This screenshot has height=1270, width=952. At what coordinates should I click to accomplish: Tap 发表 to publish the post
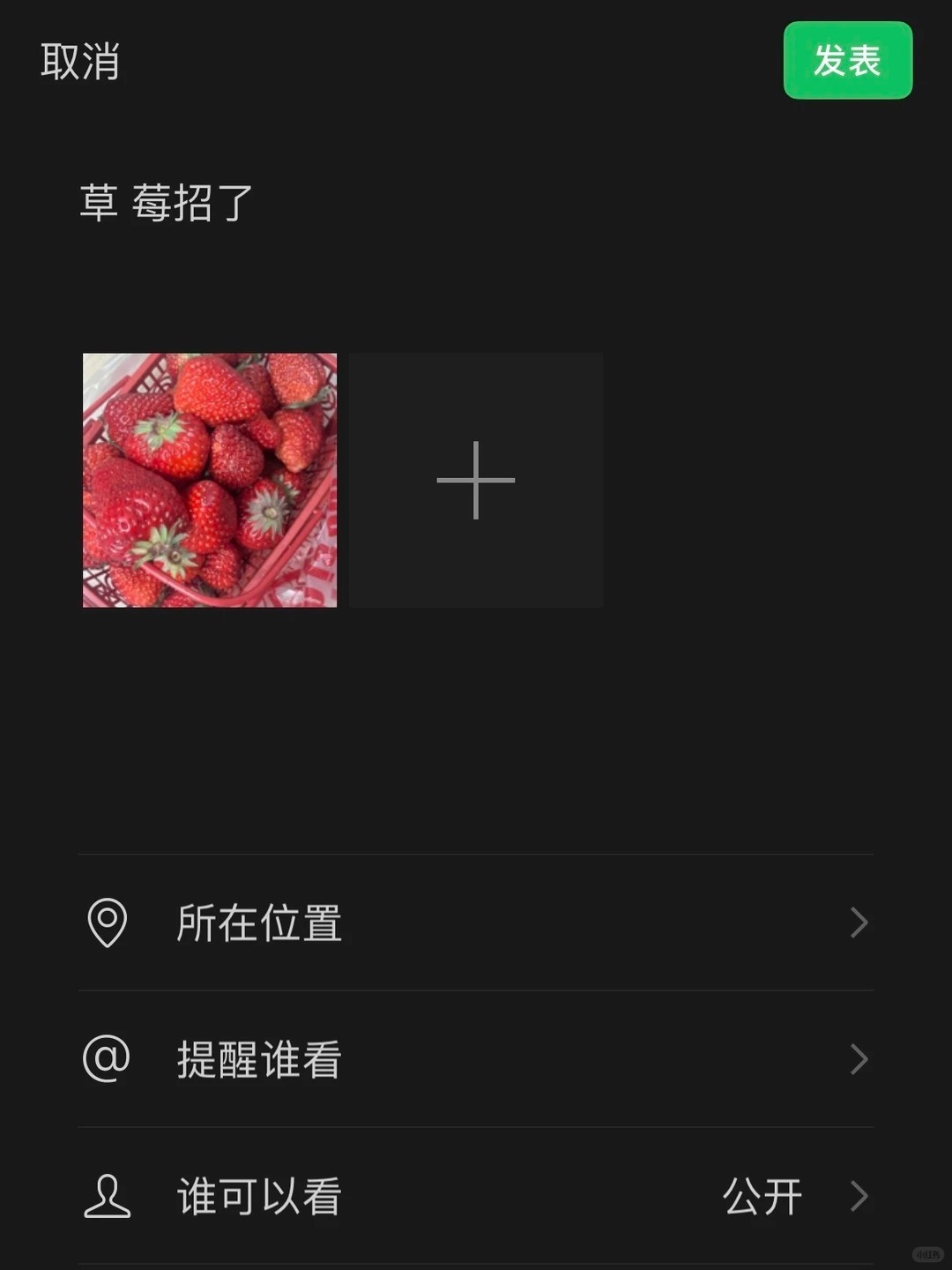tap(846, 62)
